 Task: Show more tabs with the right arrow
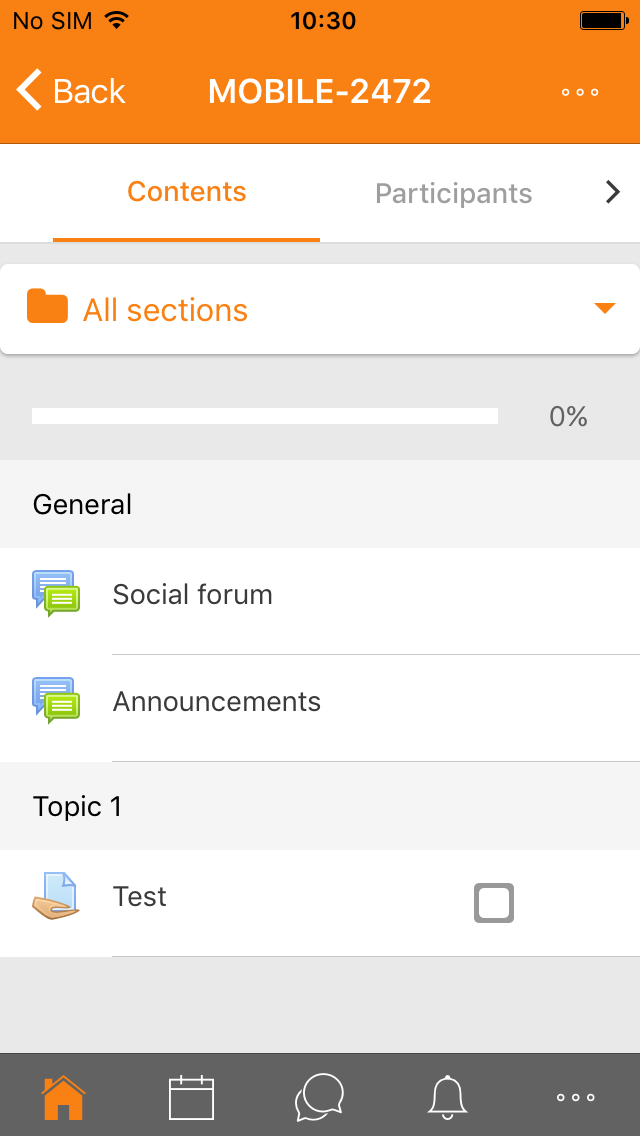click(x=613, y=193)
